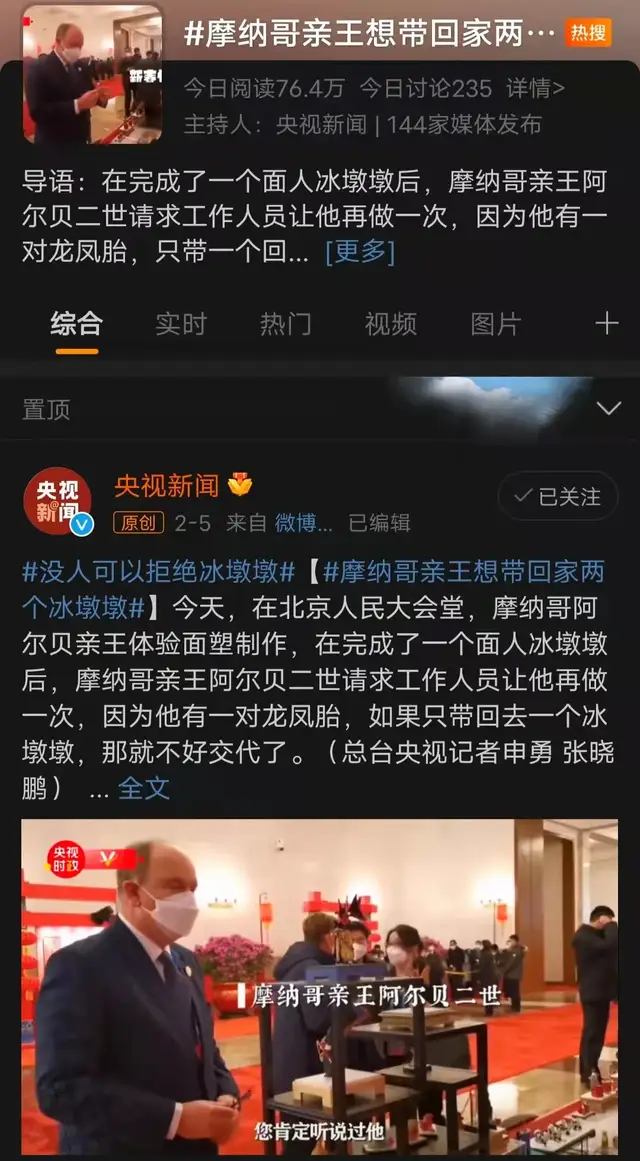Open 全文 to read full post
This screenshot has height=1161, width=640.
pyautogui.click(x=144, y=788)
